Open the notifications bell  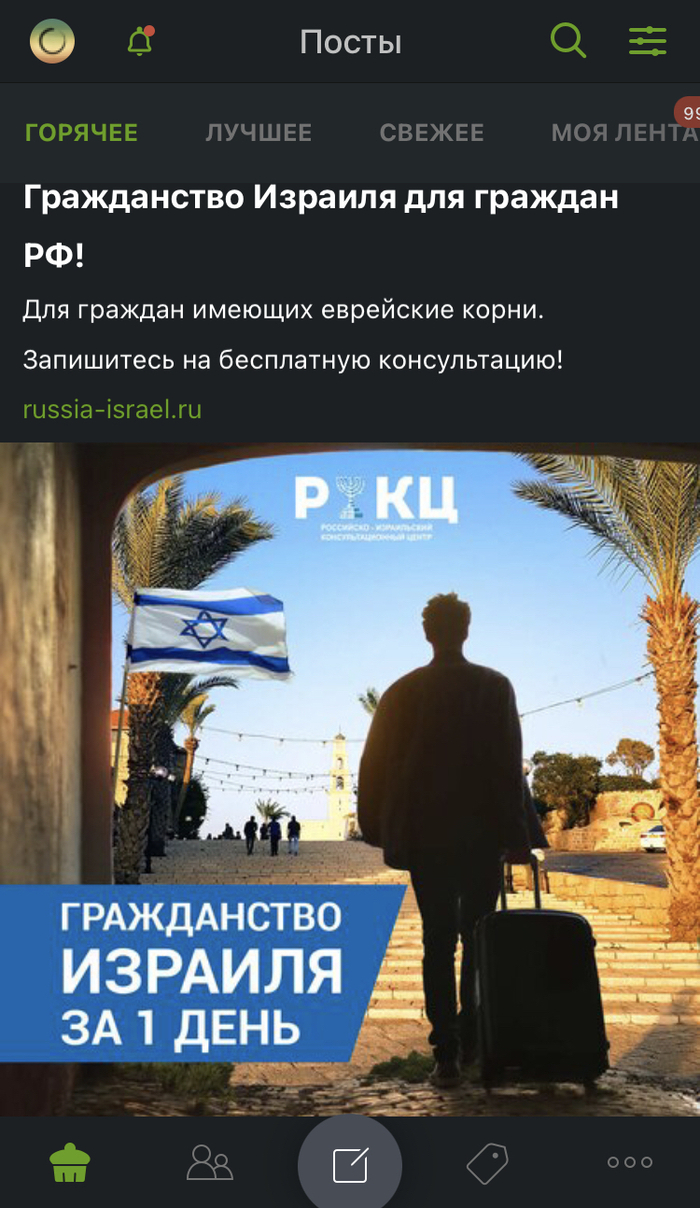[140, 42]
